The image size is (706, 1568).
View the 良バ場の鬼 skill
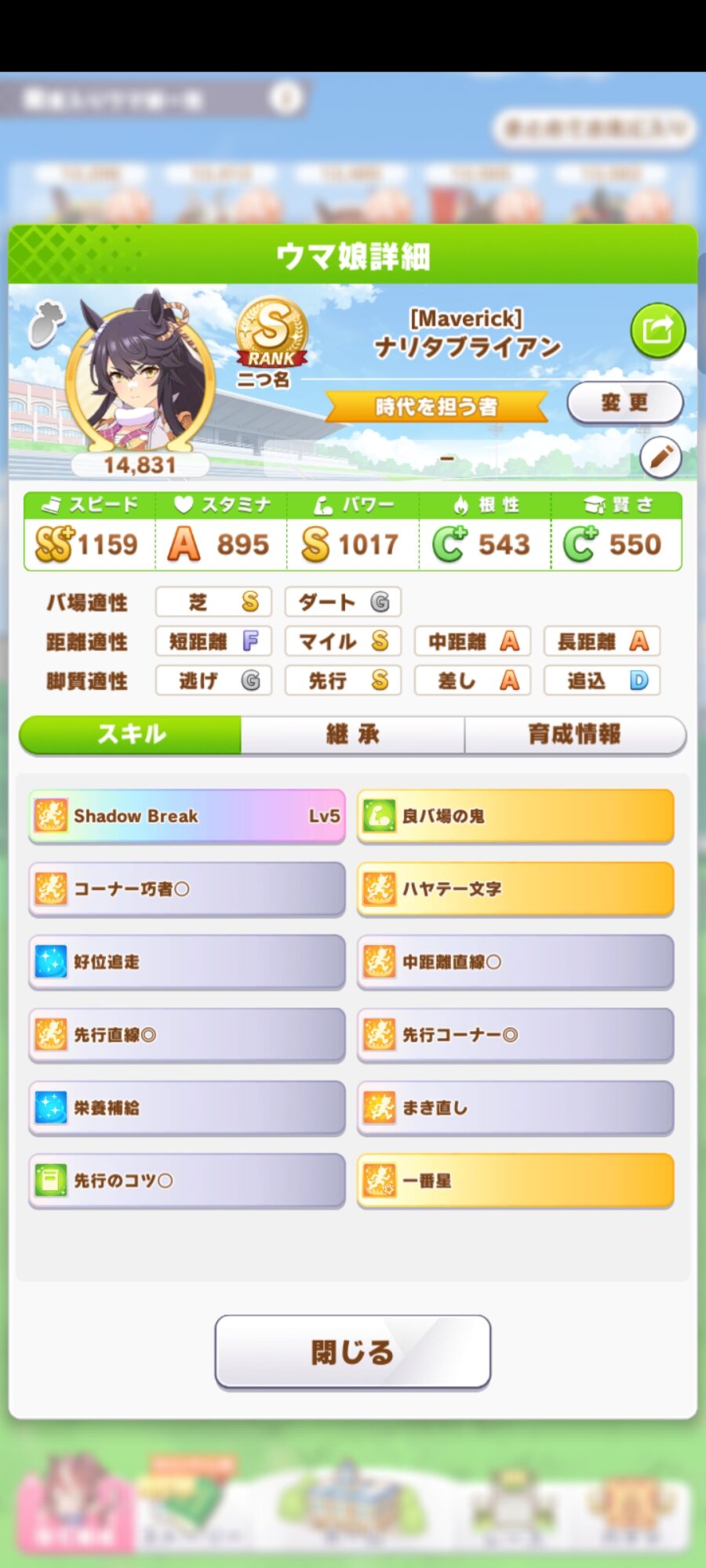[515, 816]
